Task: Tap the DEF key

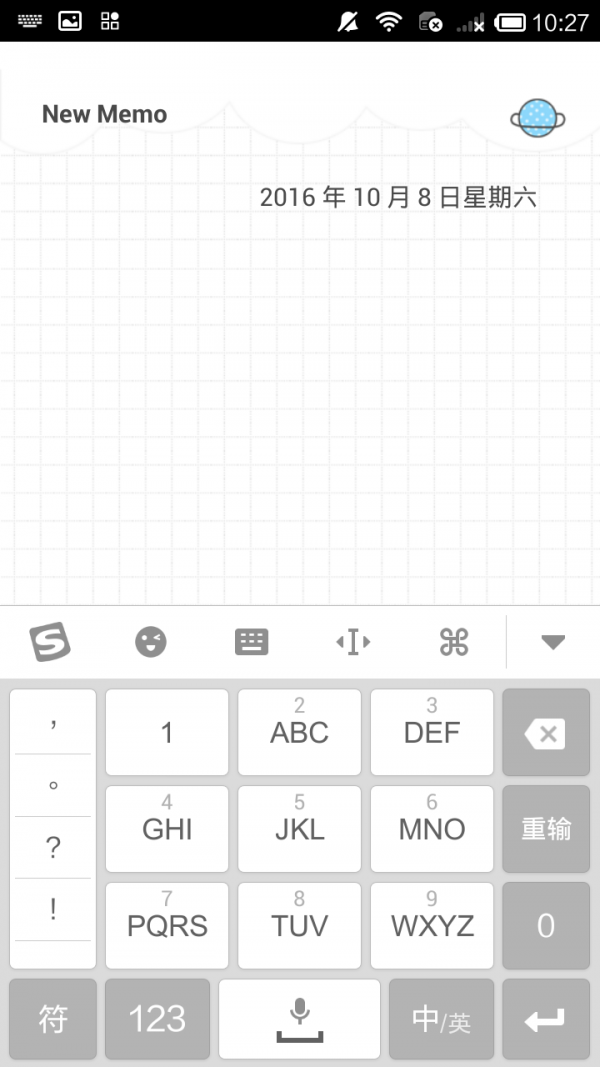Action: (x=431, y=732)
